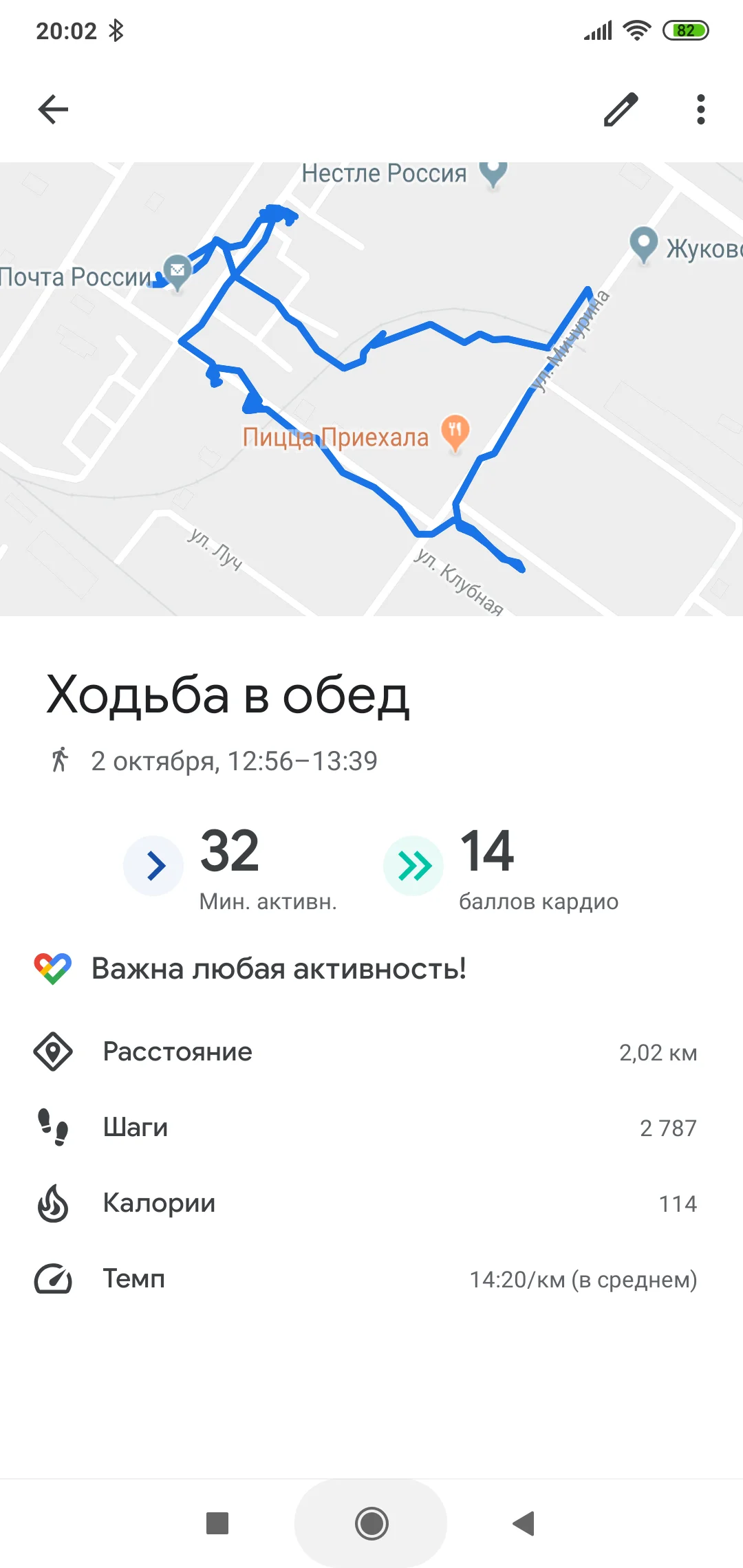The width and height of the screenshot is (743, 1568).
Task: Go back using the top-left arrow
Action: point(53,109)
